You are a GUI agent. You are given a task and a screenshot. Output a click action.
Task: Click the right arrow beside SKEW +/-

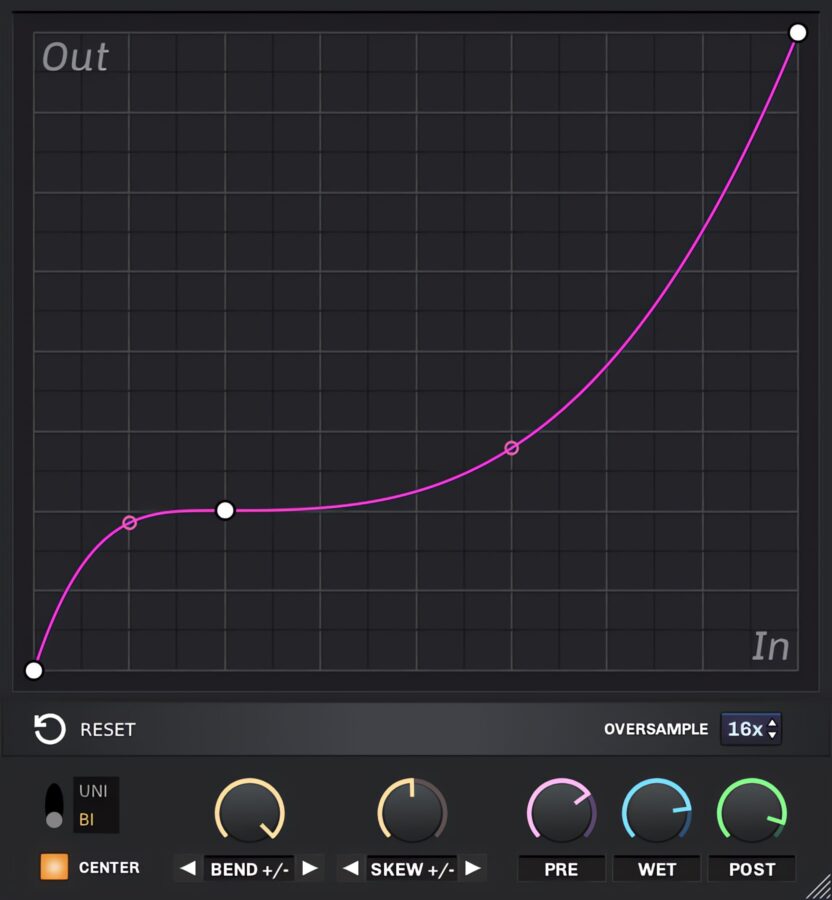473,869
